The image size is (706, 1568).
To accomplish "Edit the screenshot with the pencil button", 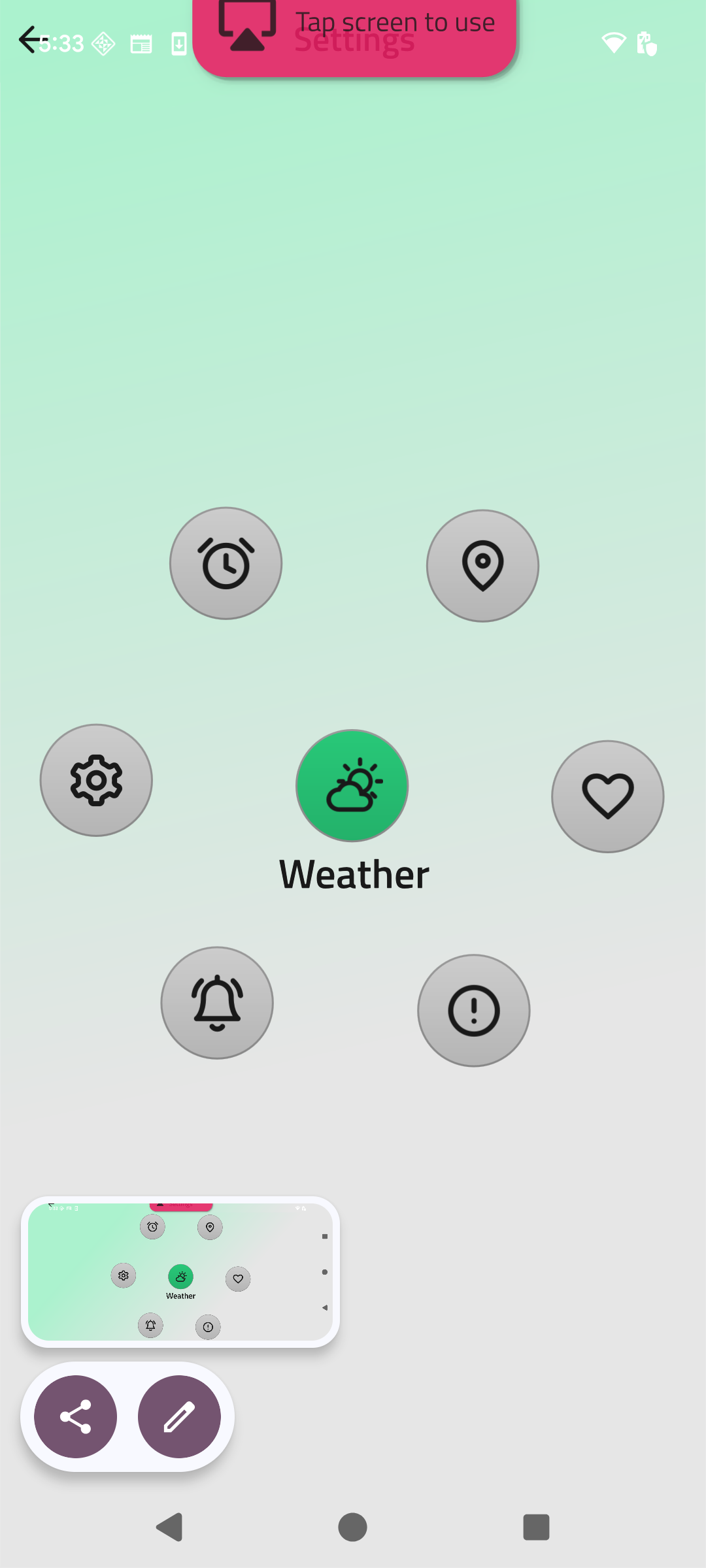I will tap(179, 1416).
